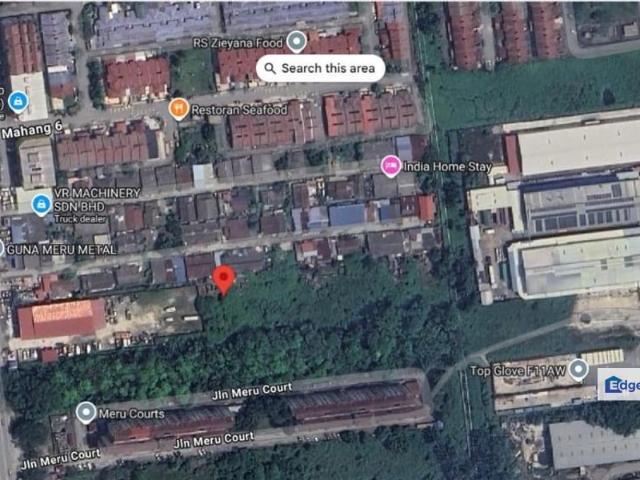Select the Restoran Seafood restaurant marker
This screenshot has width=640, height=480.
pos(179,108)
